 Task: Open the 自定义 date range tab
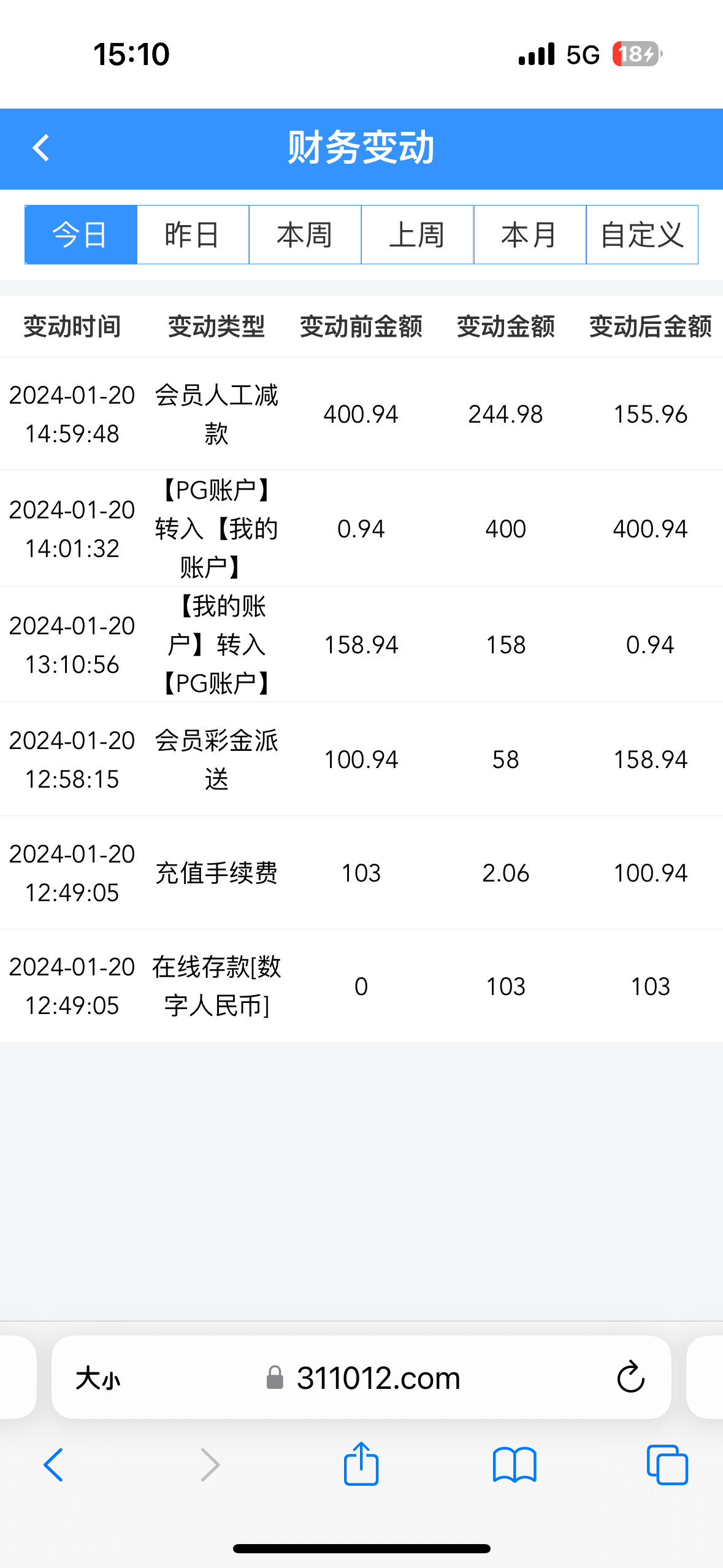642,235
